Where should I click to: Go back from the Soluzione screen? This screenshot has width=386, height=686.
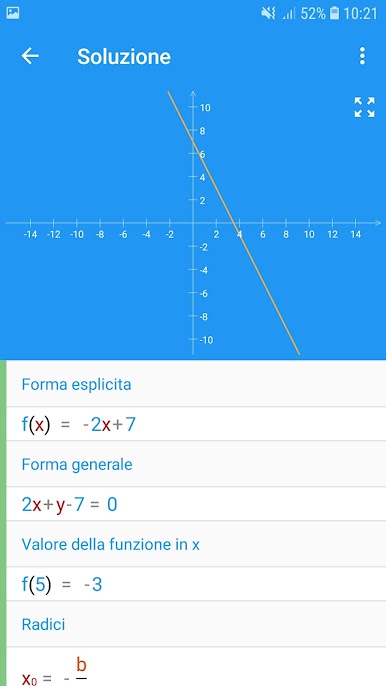pyautogui.click(x=30, y=56)
